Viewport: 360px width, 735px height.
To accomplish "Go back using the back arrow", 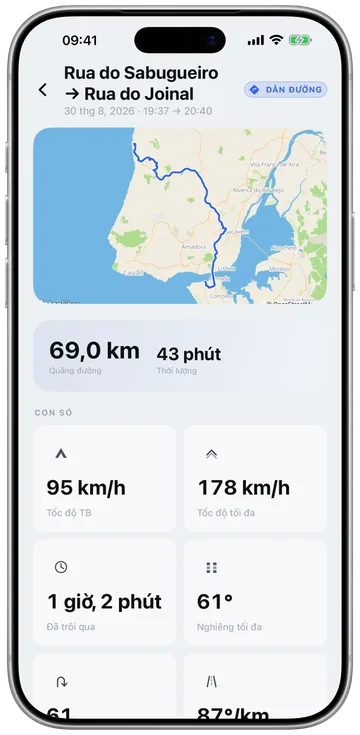I will point(43,90).
